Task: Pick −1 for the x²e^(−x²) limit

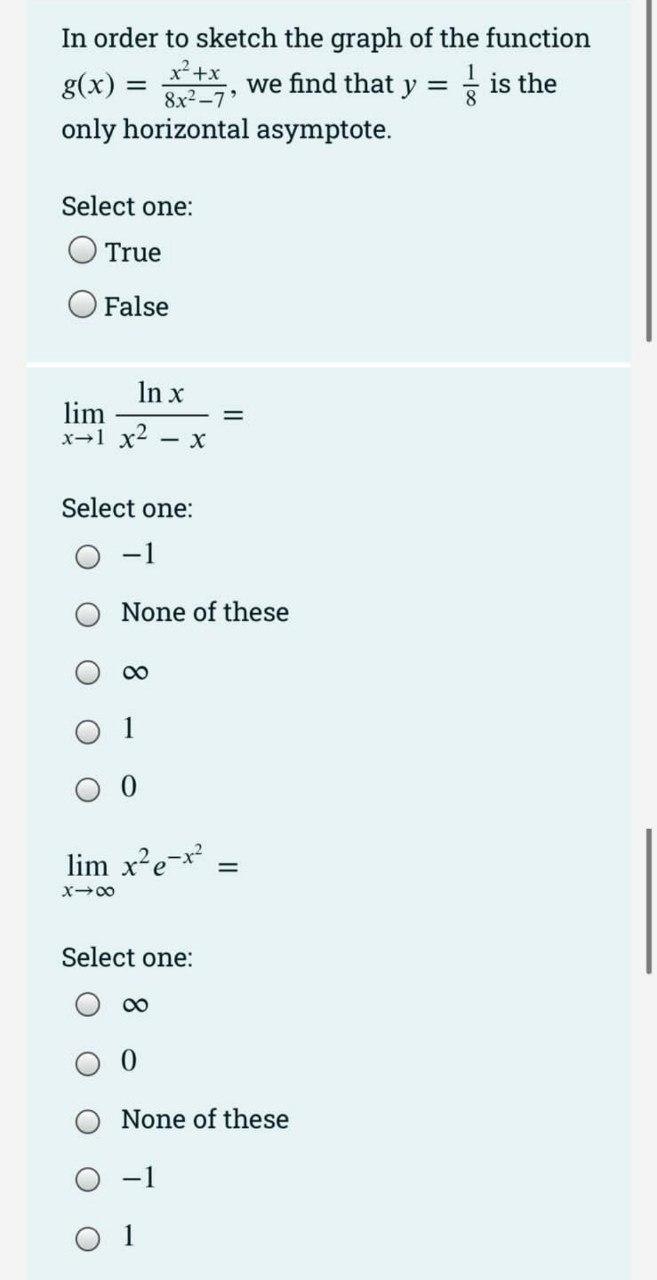Action: (x=89, y=1179)
